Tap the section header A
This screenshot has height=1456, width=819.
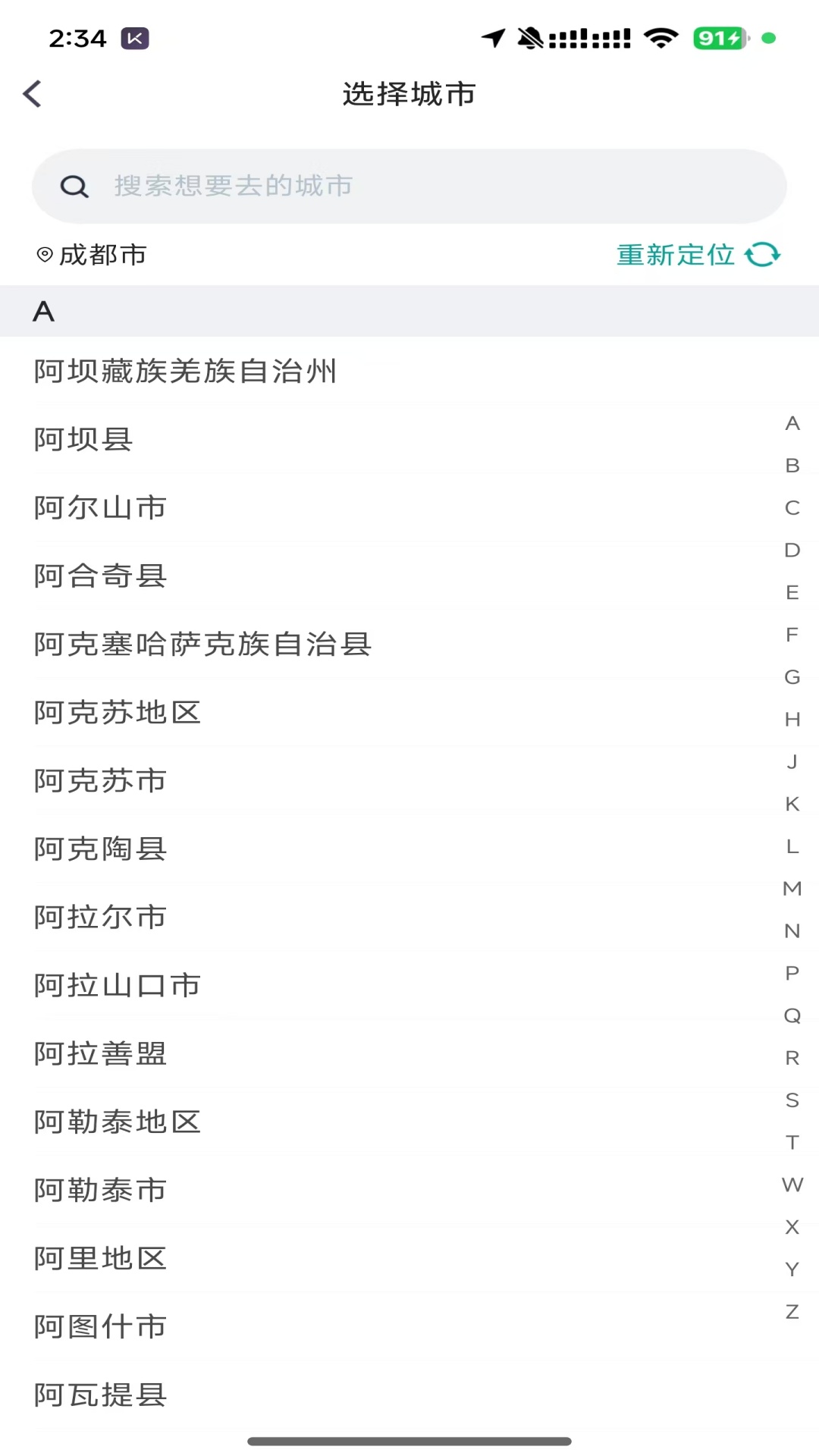43,312
